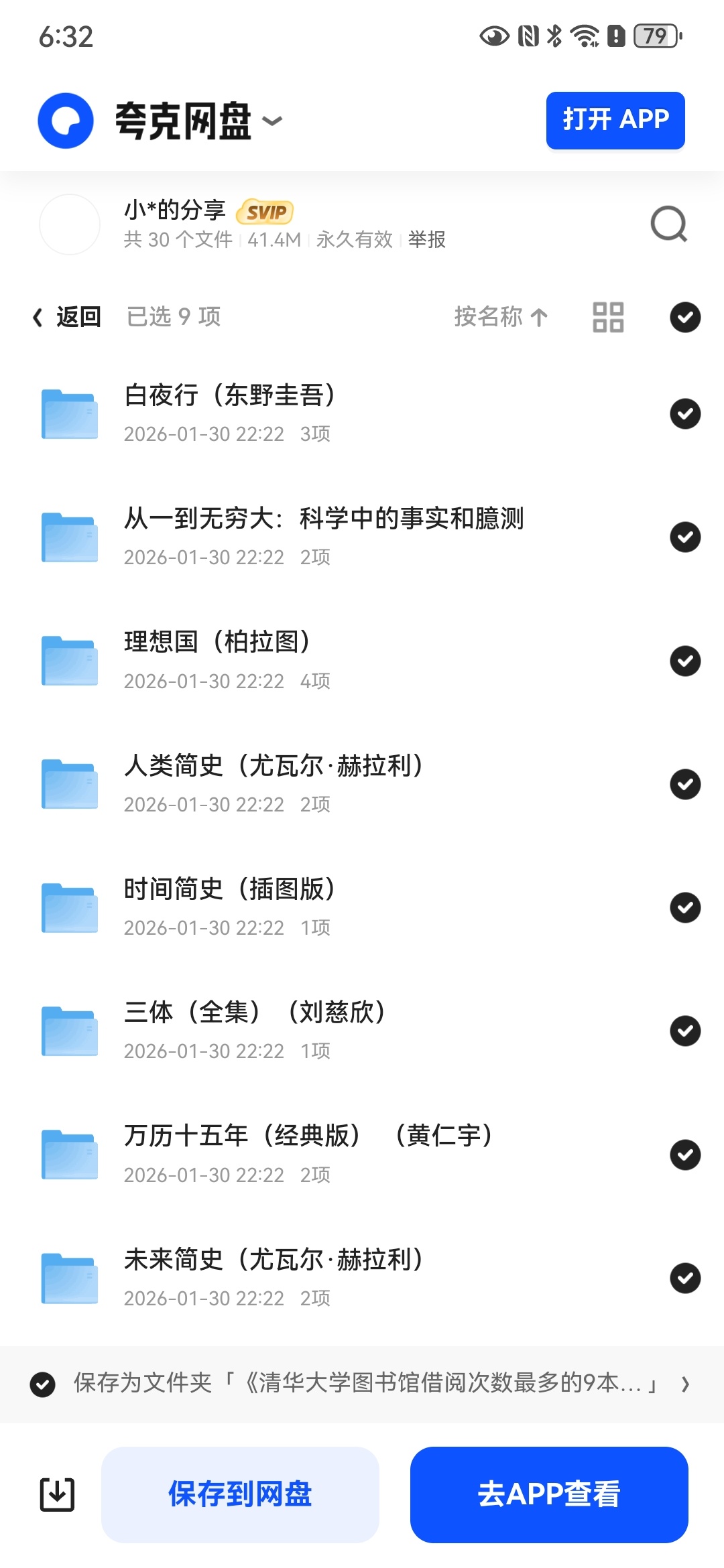
Task: Tap 去APP查看 button
Action: click(x=549, y=1494)
